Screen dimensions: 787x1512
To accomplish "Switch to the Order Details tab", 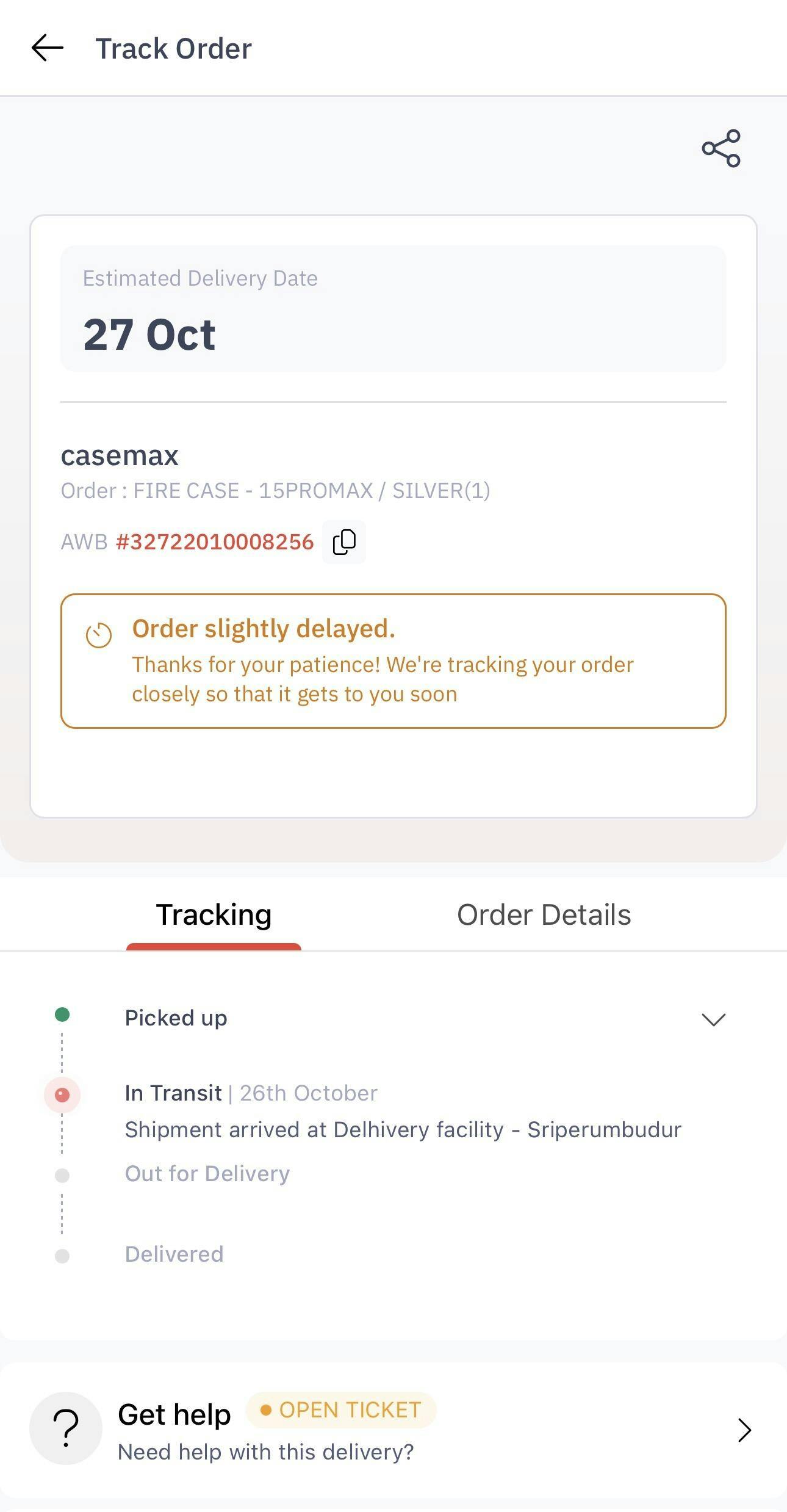I will (544, 914).
